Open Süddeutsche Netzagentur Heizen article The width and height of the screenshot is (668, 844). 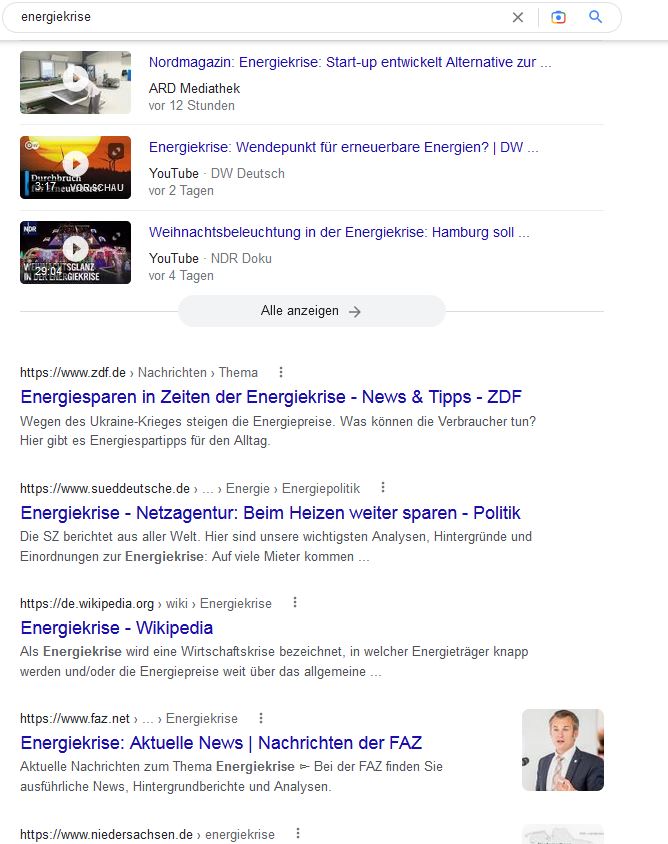point(270,513)
